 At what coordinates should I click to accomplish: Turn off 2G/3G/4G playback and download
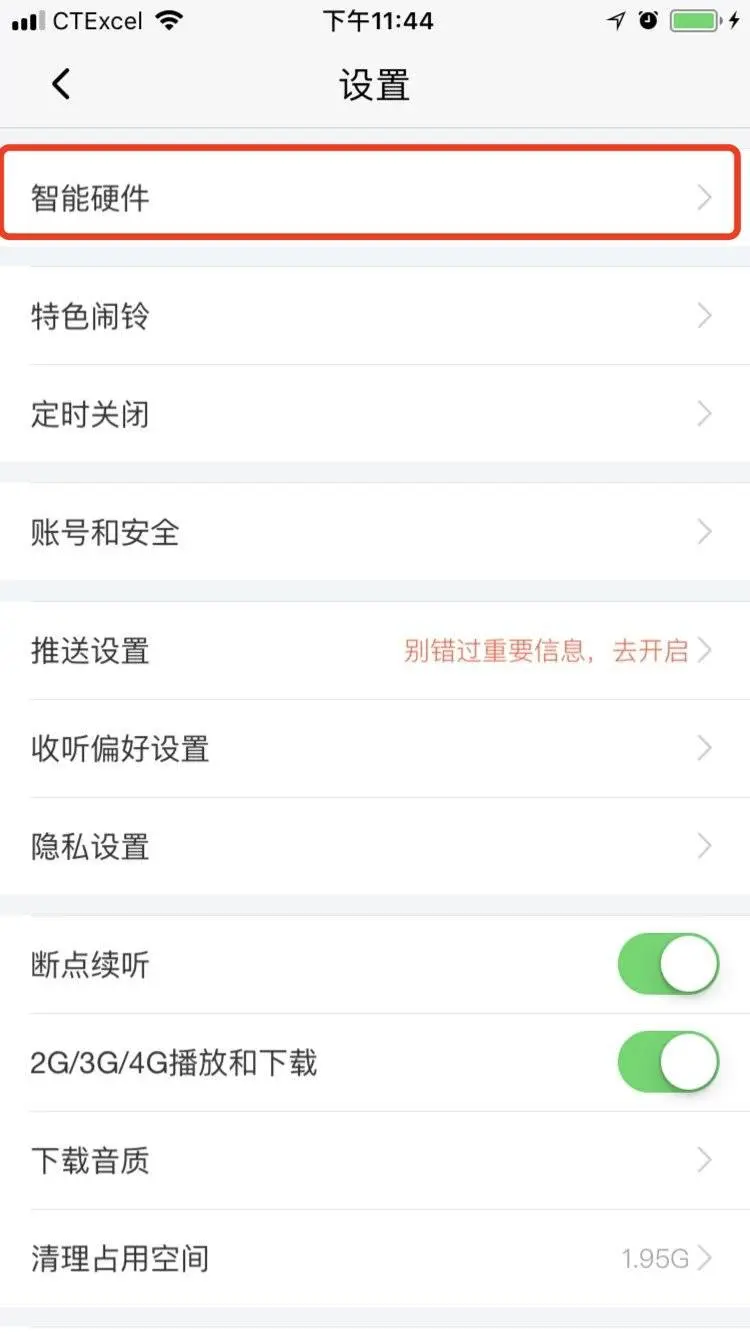coord(667,1063)
